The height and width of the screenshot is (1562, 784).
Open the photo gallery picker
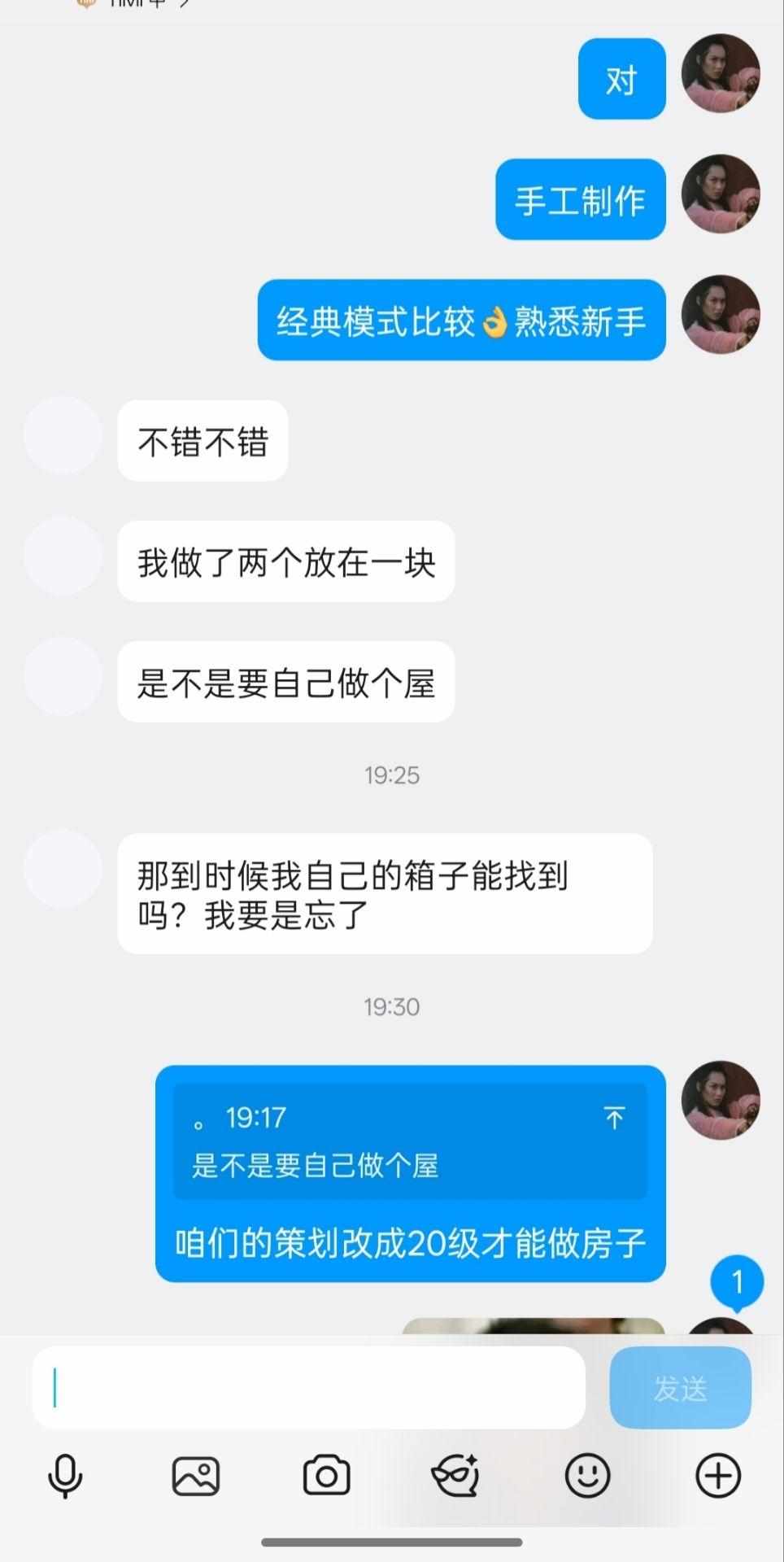pos(196,1475)
